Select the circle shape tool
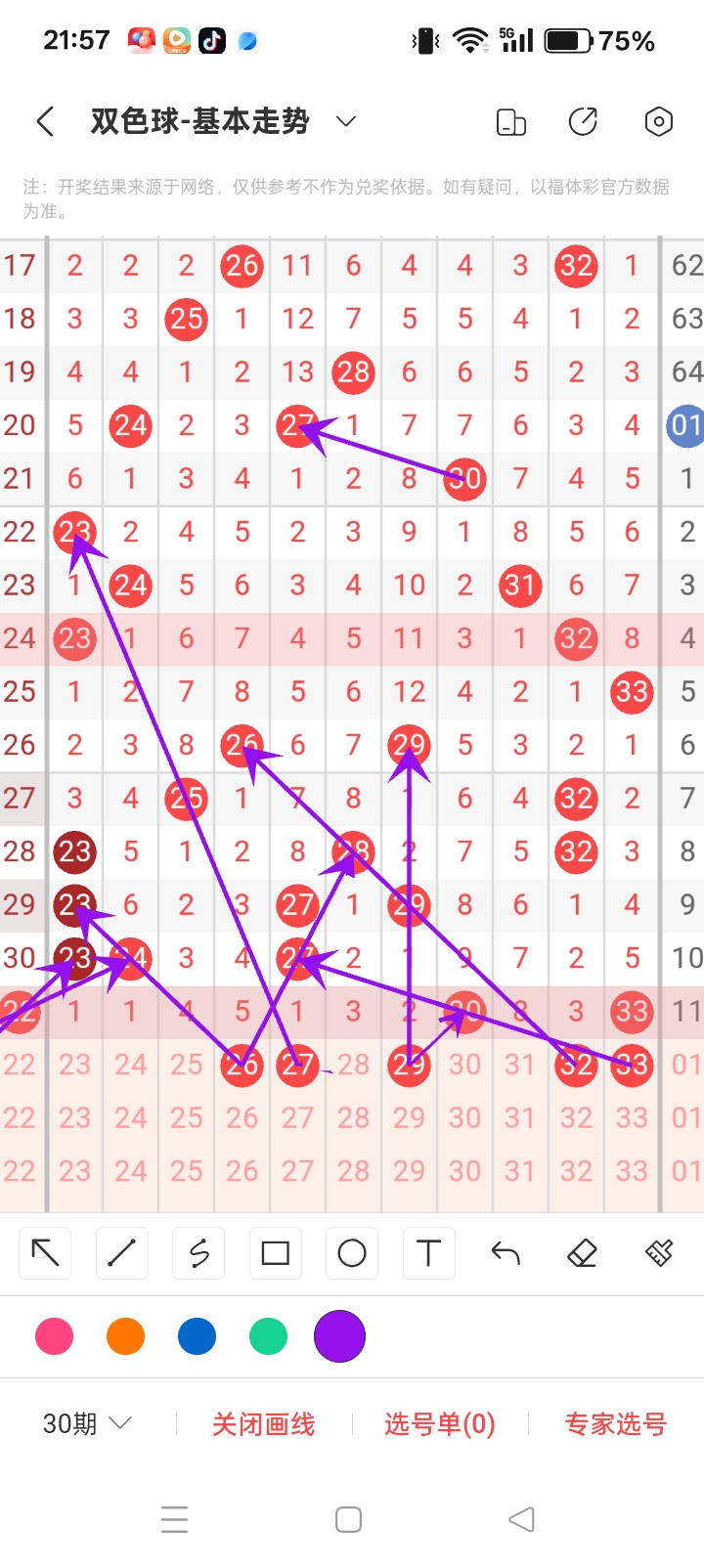The image size is (704, 1568). [x=352, y=1252]
